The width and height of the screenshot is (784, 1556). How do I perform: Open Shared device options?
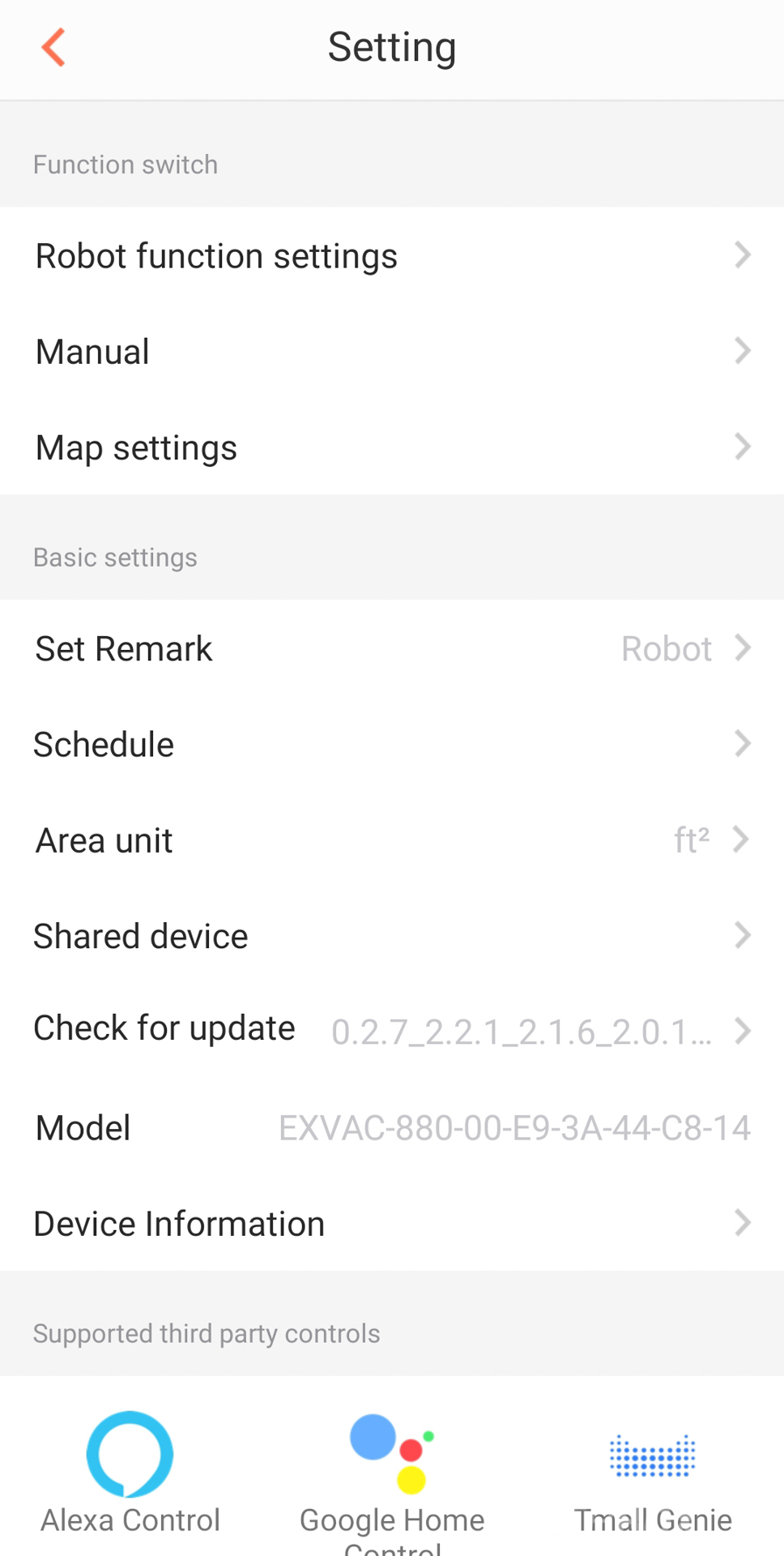[x=392, y=935]
